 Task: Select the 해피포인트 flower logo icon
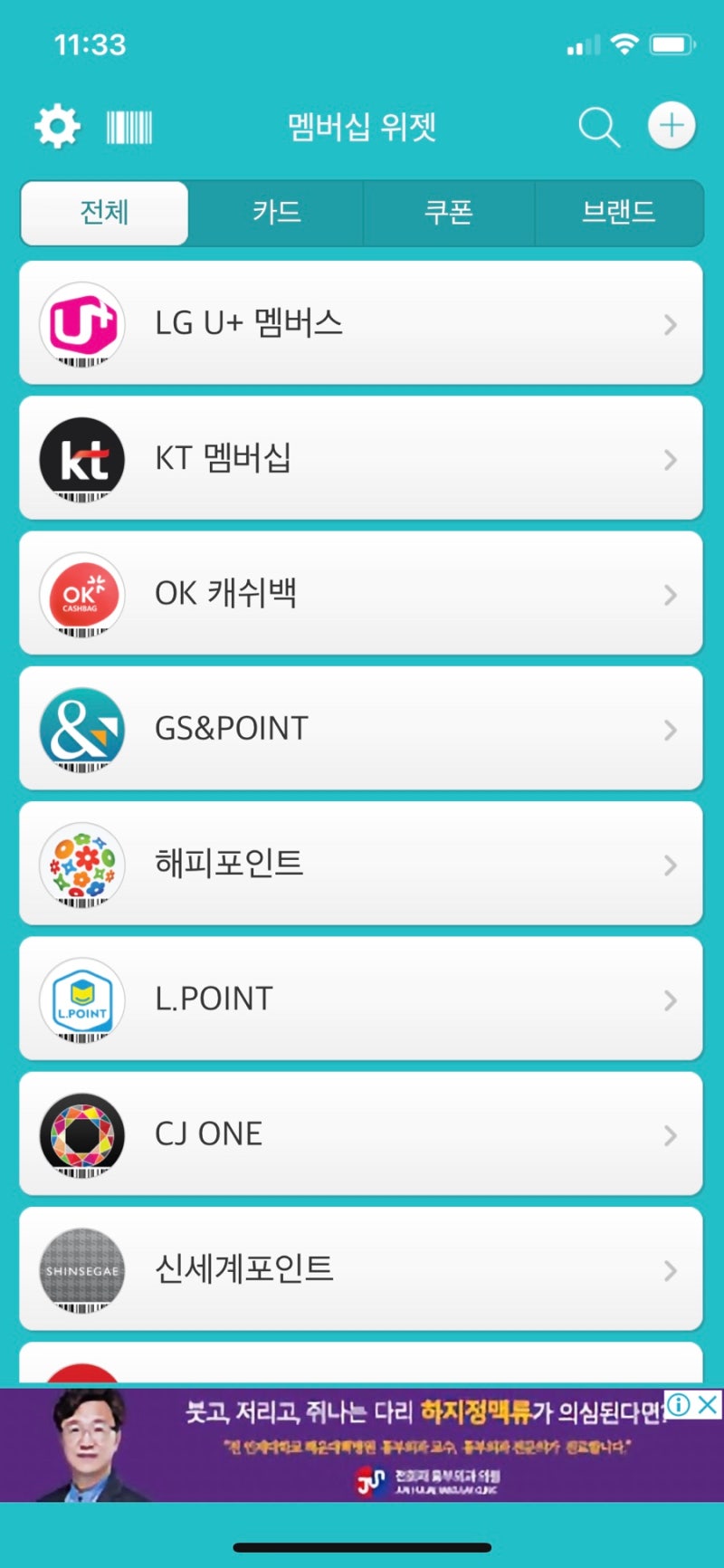(81, 865)
